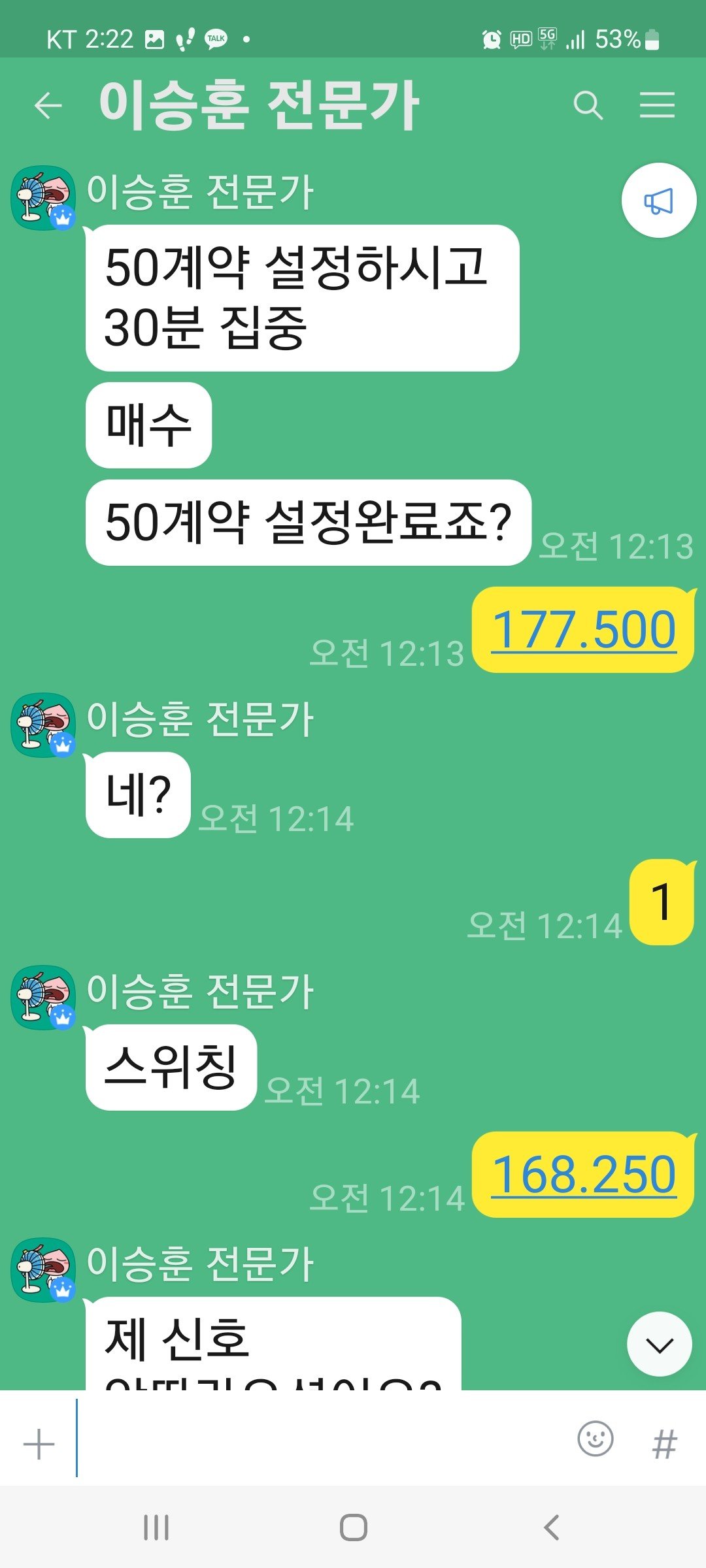Go back from the chat room
Screen dimensions: 706x1568
(48, 105)
